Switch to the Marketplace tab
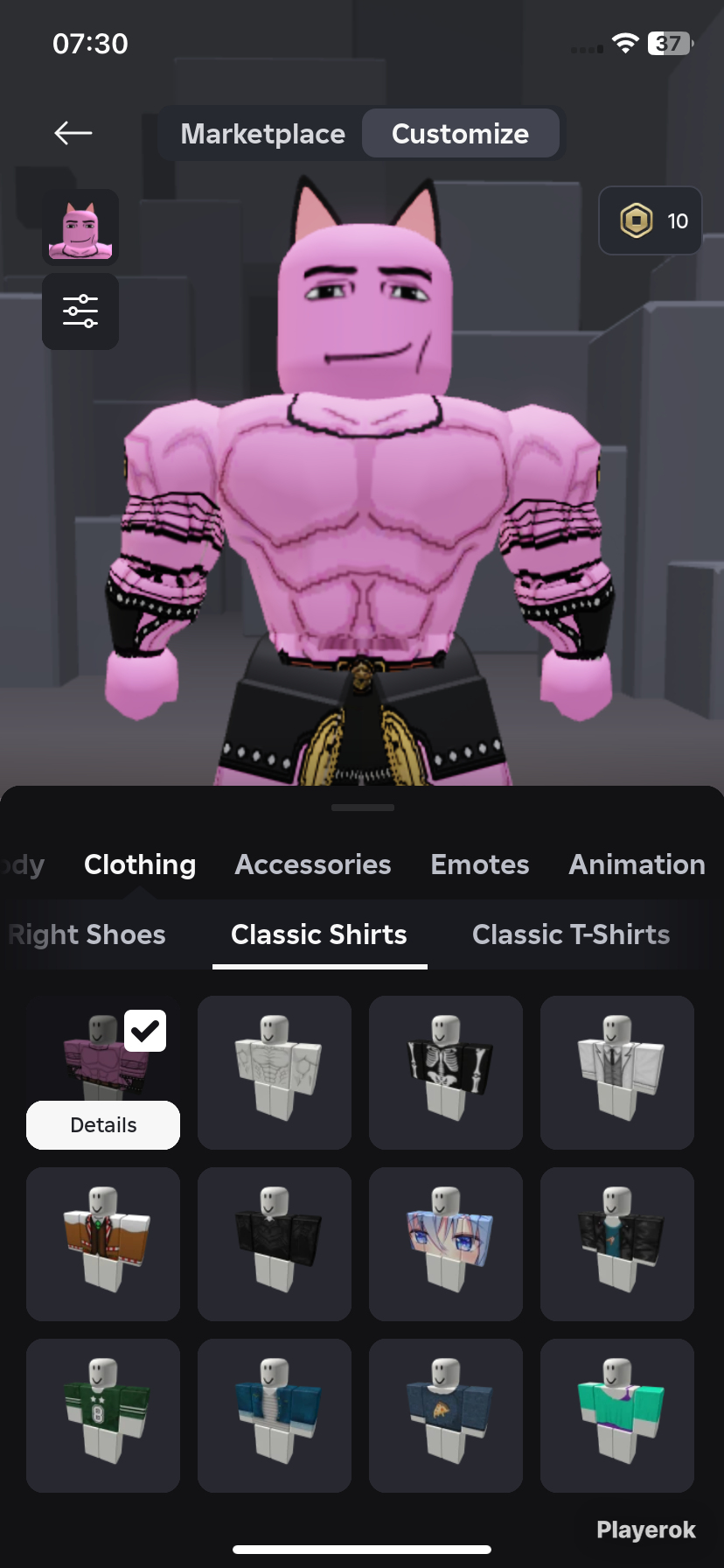The width and height of the screenshot is (724, 1568). [x=262, y=133]
